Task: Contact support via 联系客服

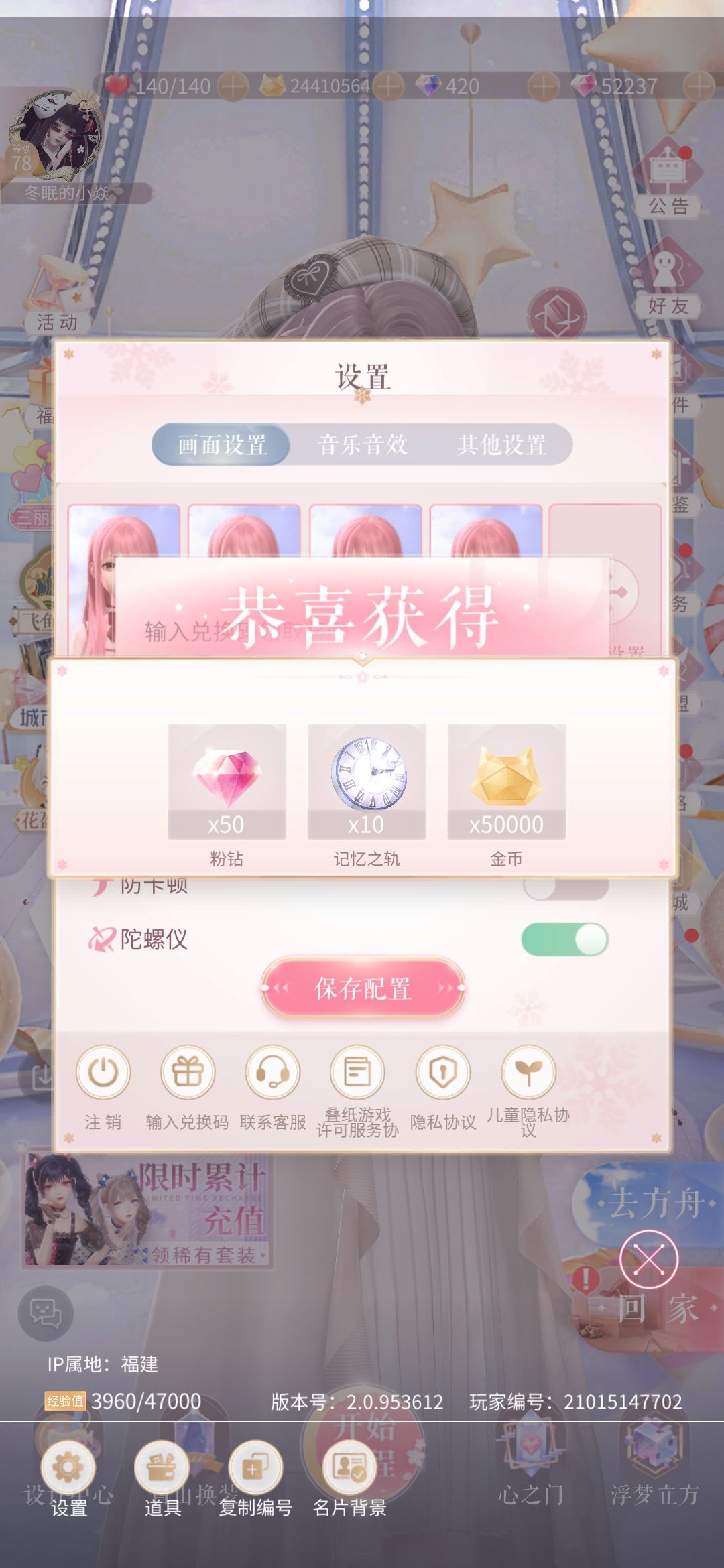Action: pyautogui.click(x=273, y=1072)
